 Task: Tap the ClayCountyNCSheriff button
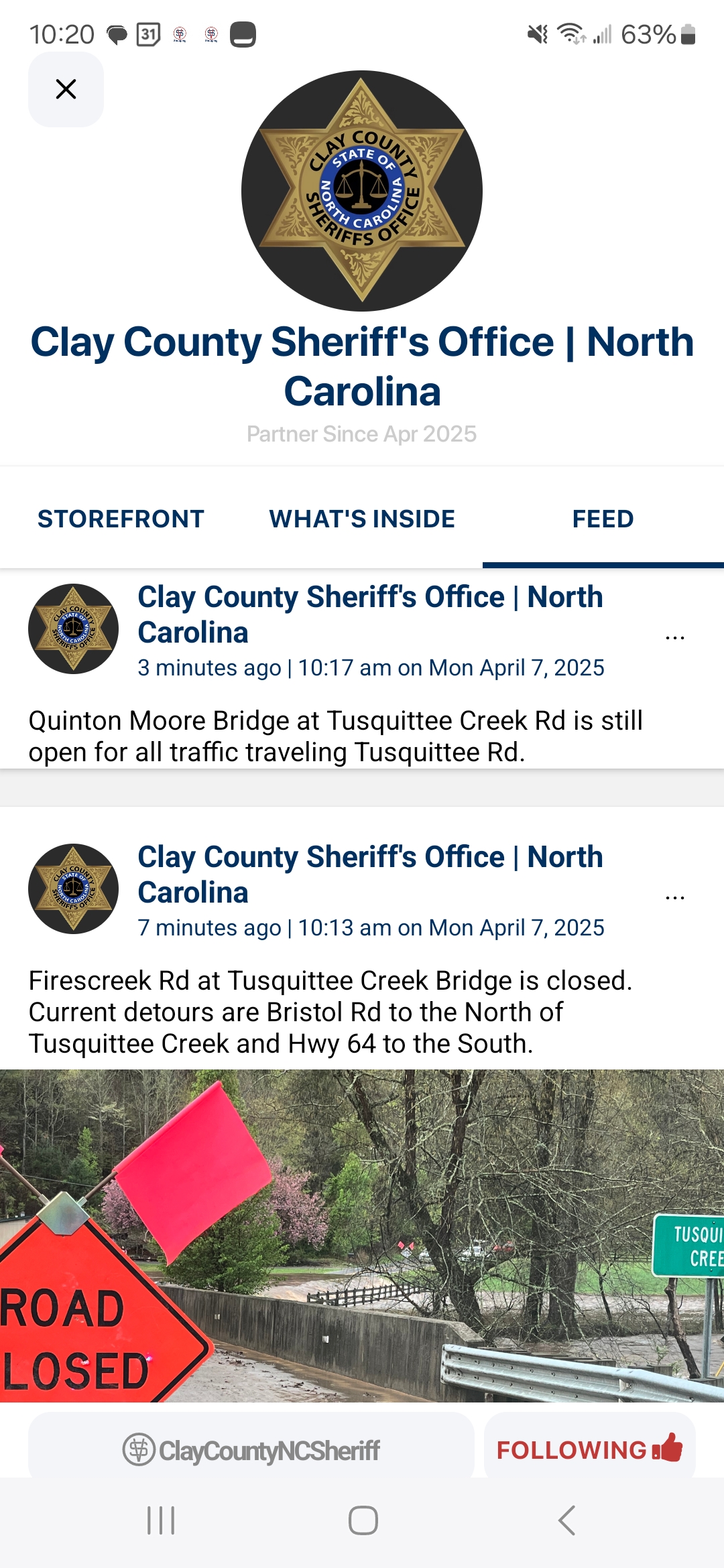(x=251, y=1450)
